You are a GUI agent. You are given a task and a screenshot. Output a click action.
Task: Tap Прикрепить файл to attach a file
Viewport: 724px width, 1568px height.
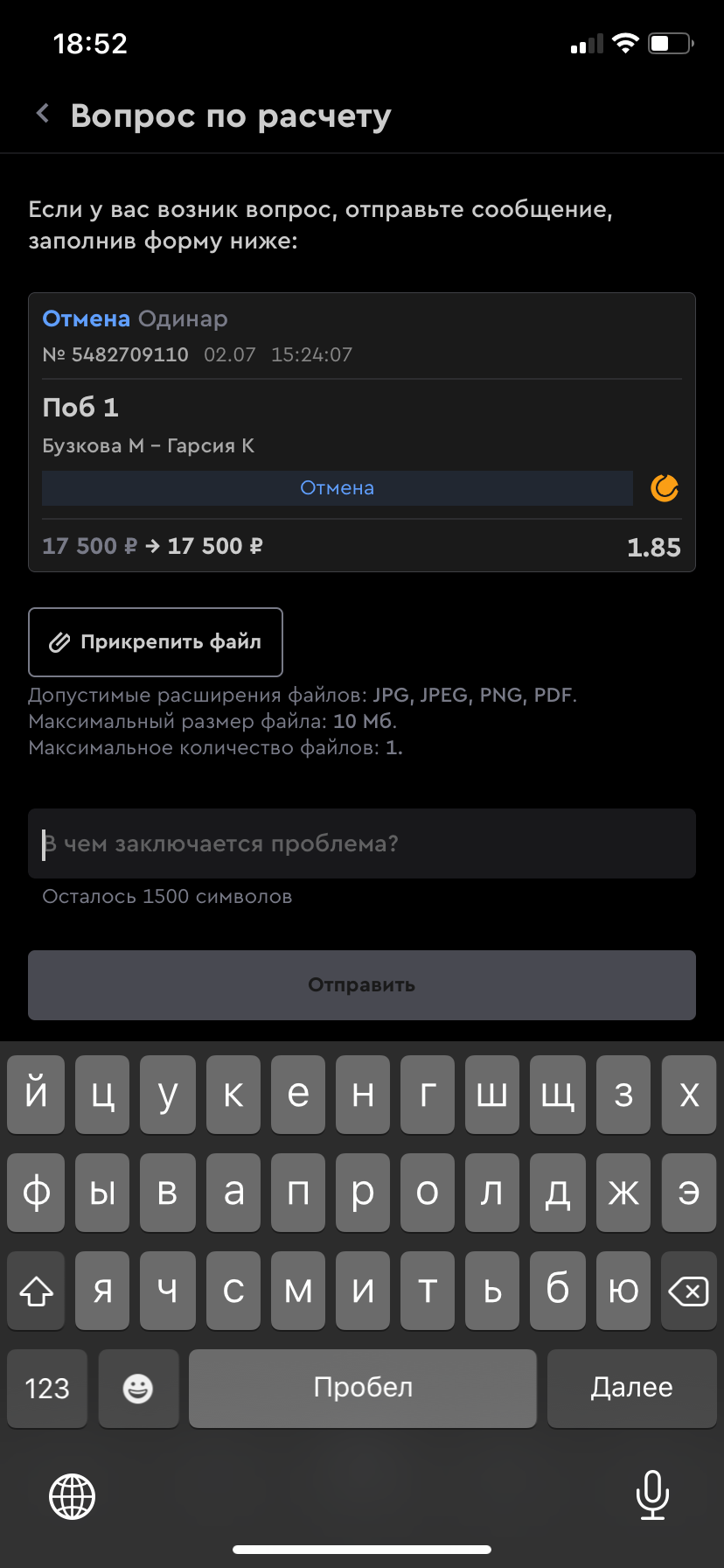[x=156, y=642]
